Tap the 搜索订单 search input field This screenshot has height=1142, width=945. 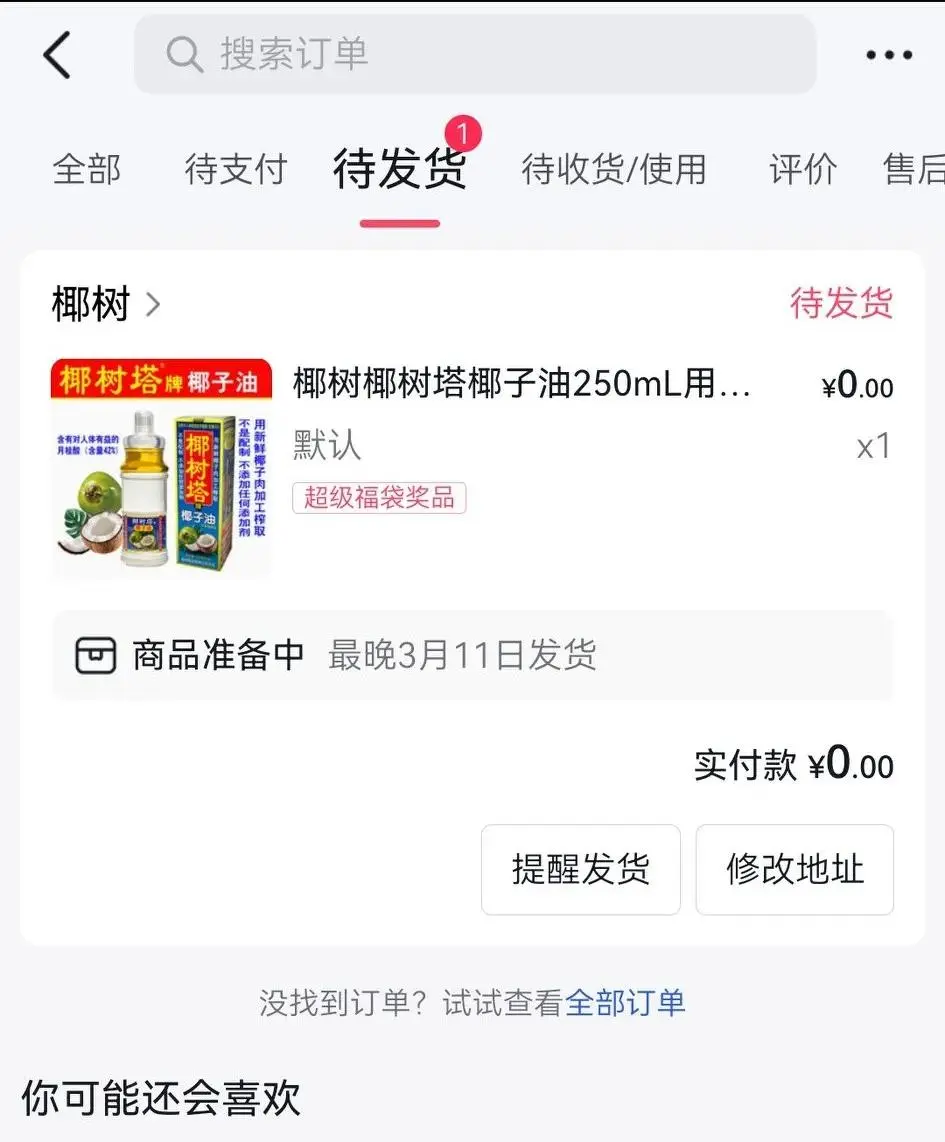click(x=475, y=55)
